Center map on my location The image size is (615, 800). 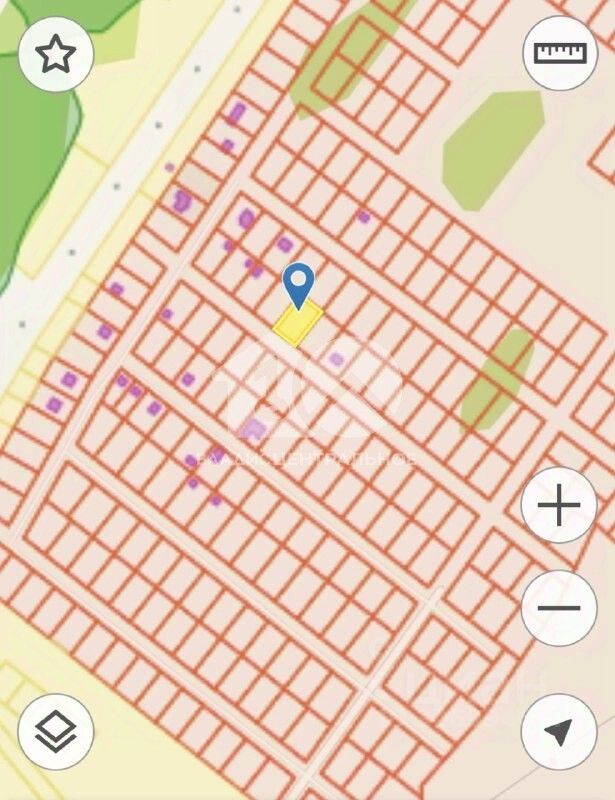(x=559, y=731)
